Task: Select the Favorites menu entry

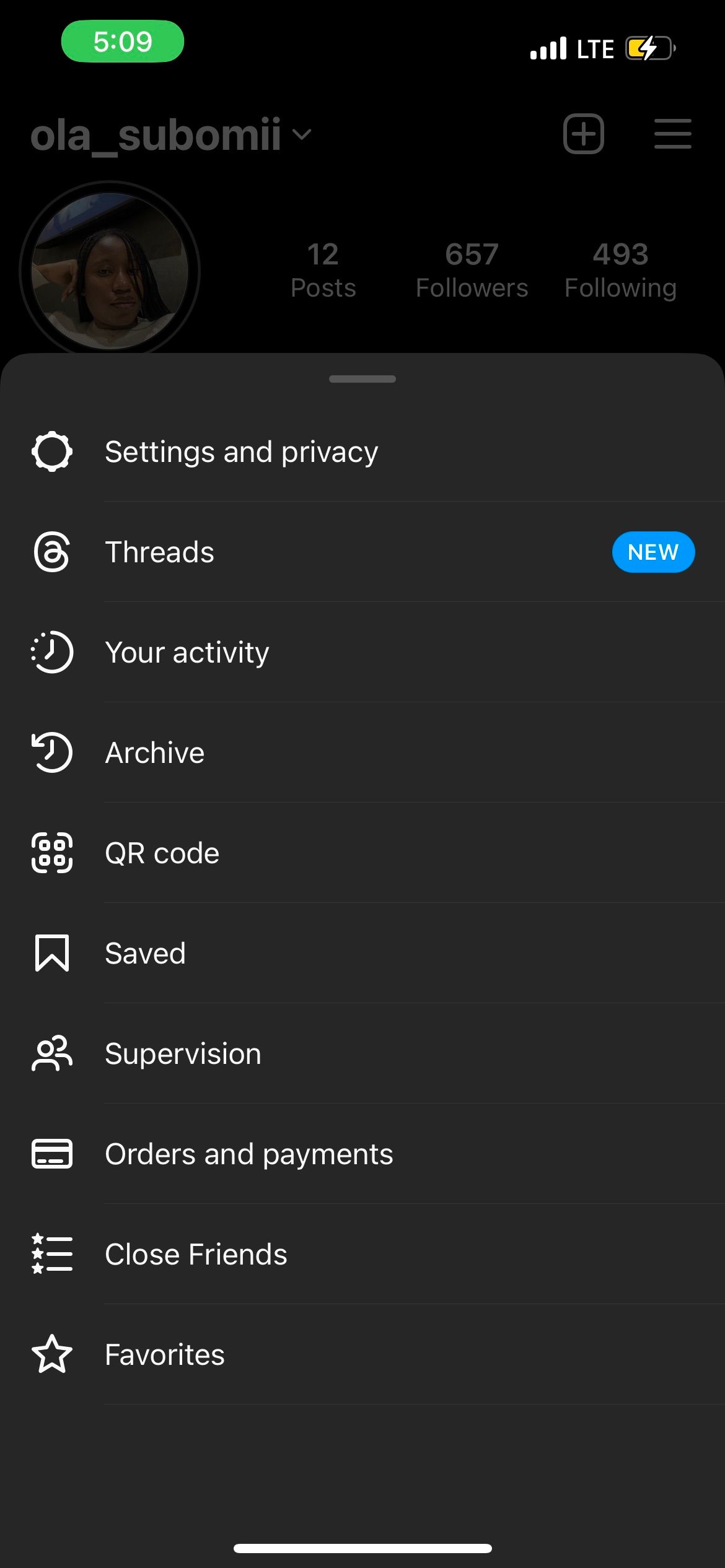Action: click(x=164, y=1354)
